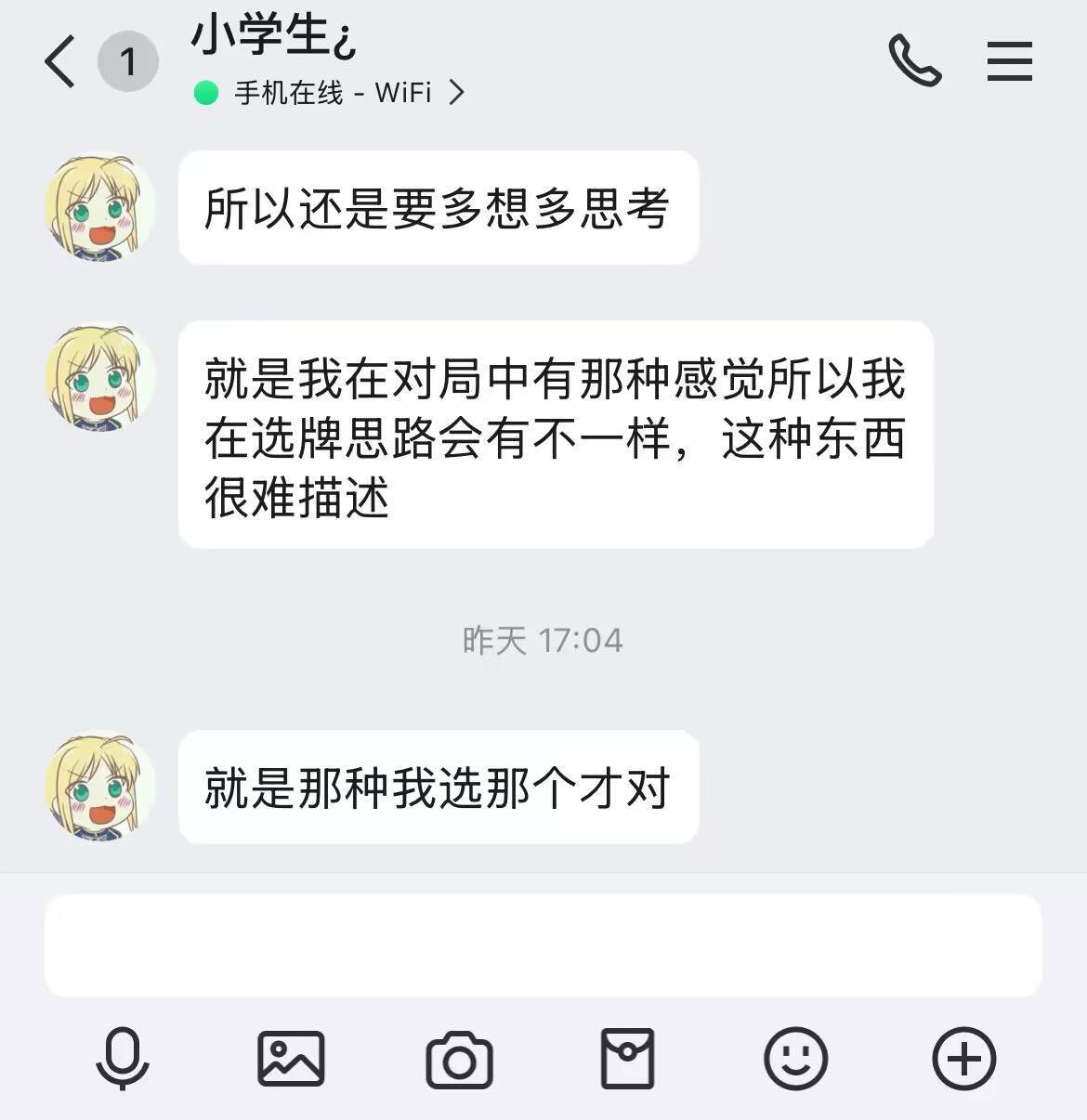
Task: Open the chat settings menu
Action: [x=1009, y=61]
